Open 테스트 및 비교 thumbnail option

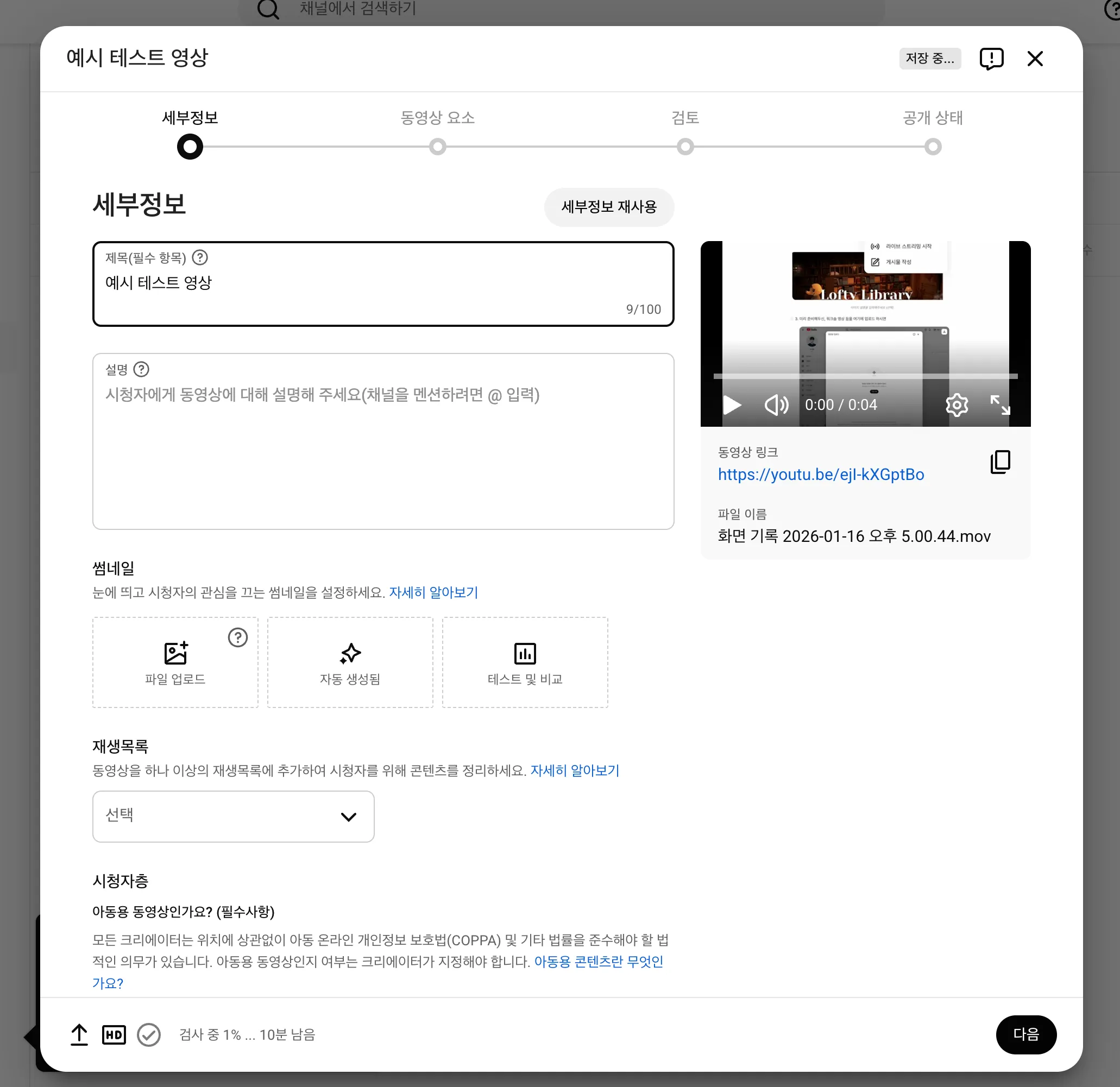[x=525, y=662]
